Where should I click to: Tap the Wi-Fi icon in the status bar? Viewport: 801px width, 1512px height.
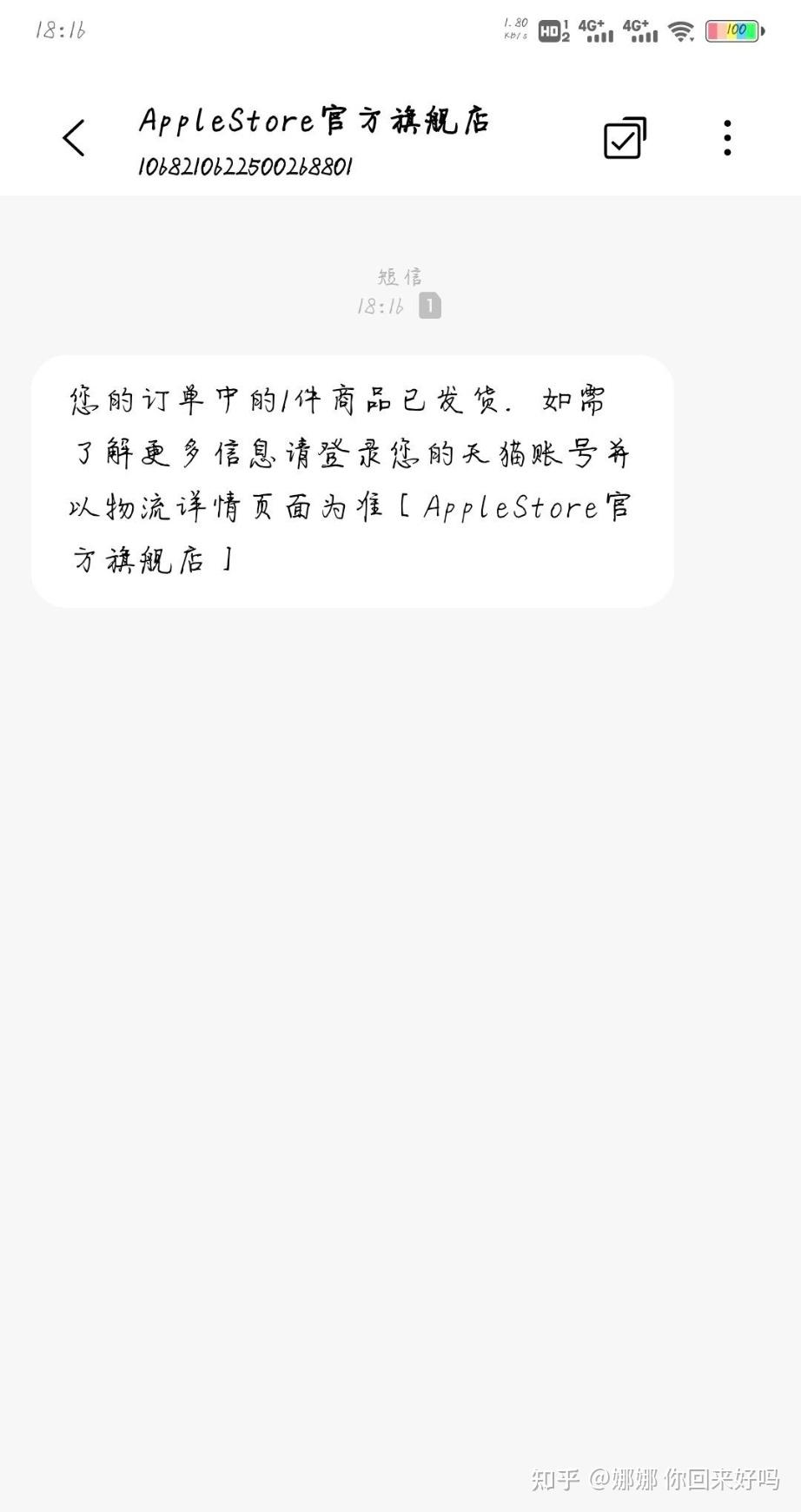pos(681,29)
